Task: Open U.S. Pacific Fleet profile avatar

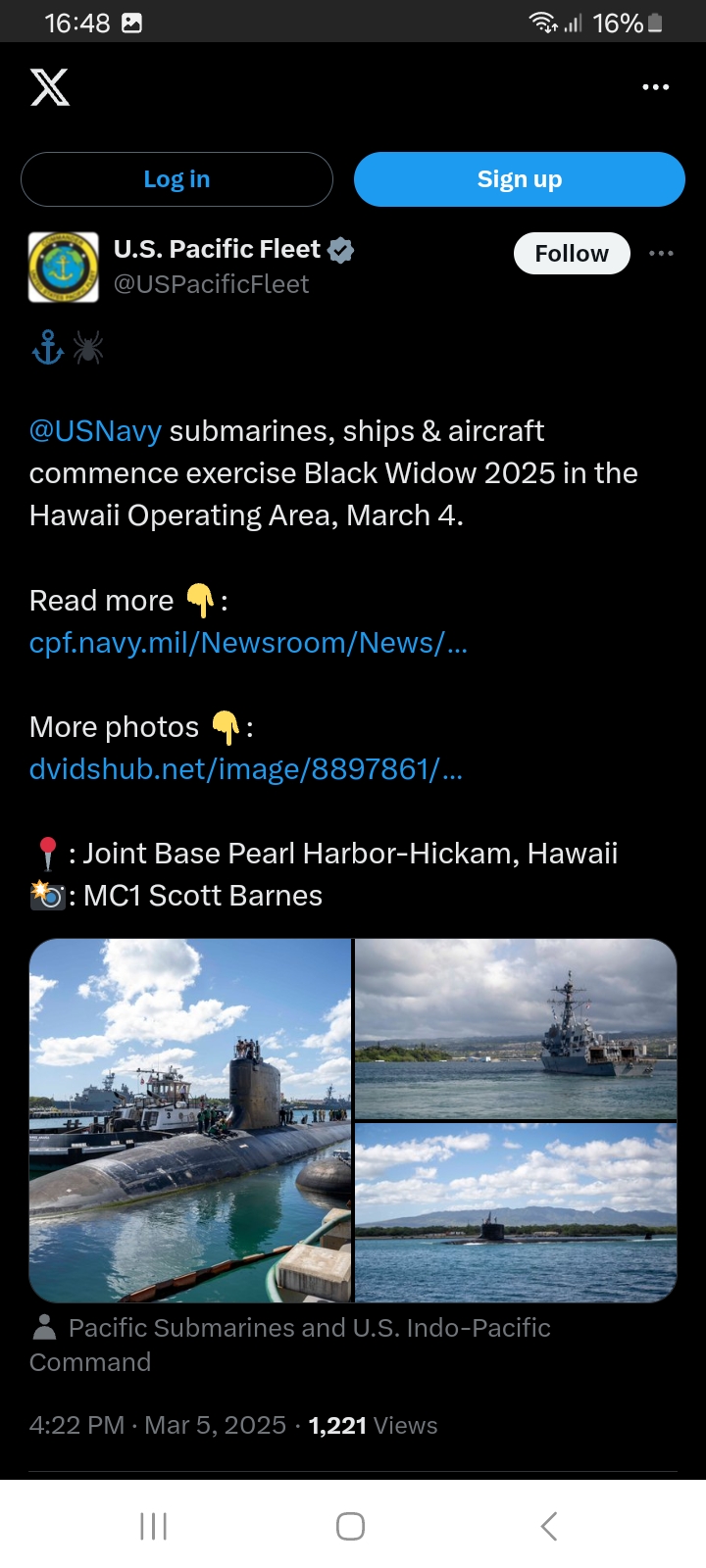Action: 64,267
